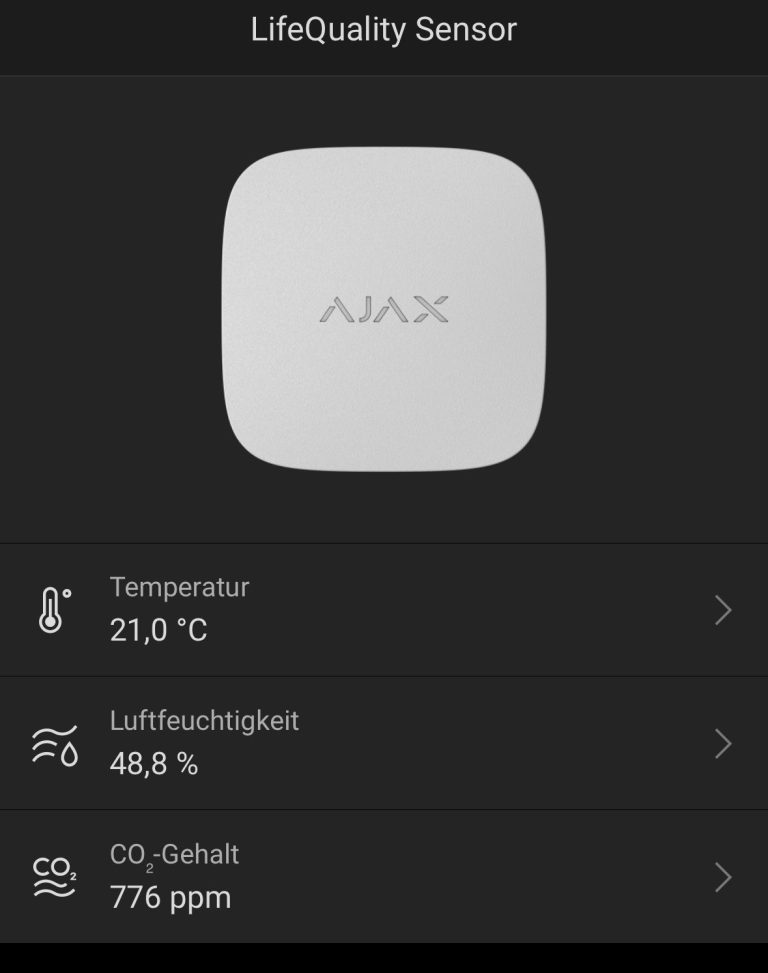This screenshot has height=973, width=768.
Task: View CO2-Gehalt details
Action: click(x=384, y=876)
